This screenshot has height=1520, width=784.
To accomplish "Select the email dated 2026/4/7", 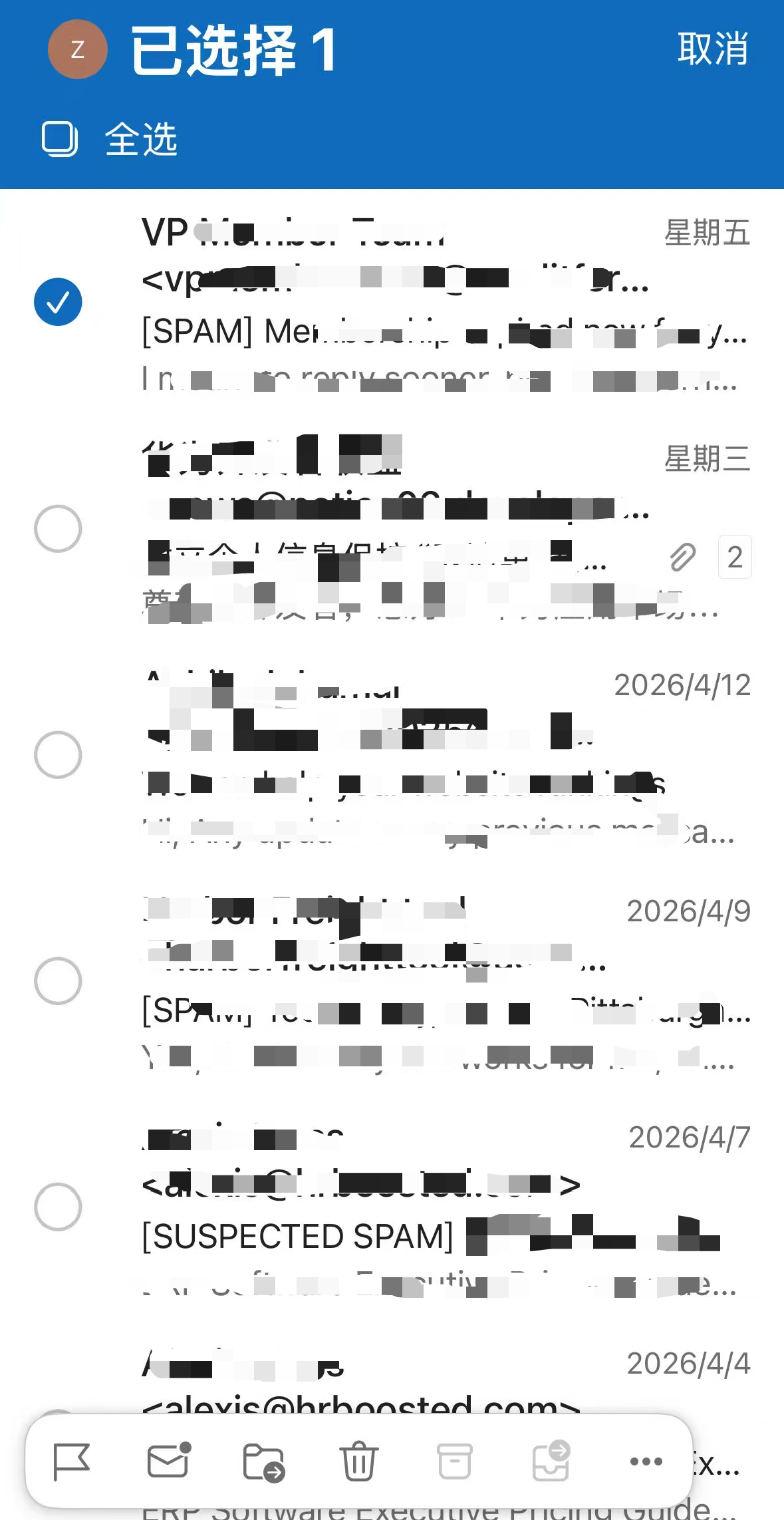I will coord(58,1207).
